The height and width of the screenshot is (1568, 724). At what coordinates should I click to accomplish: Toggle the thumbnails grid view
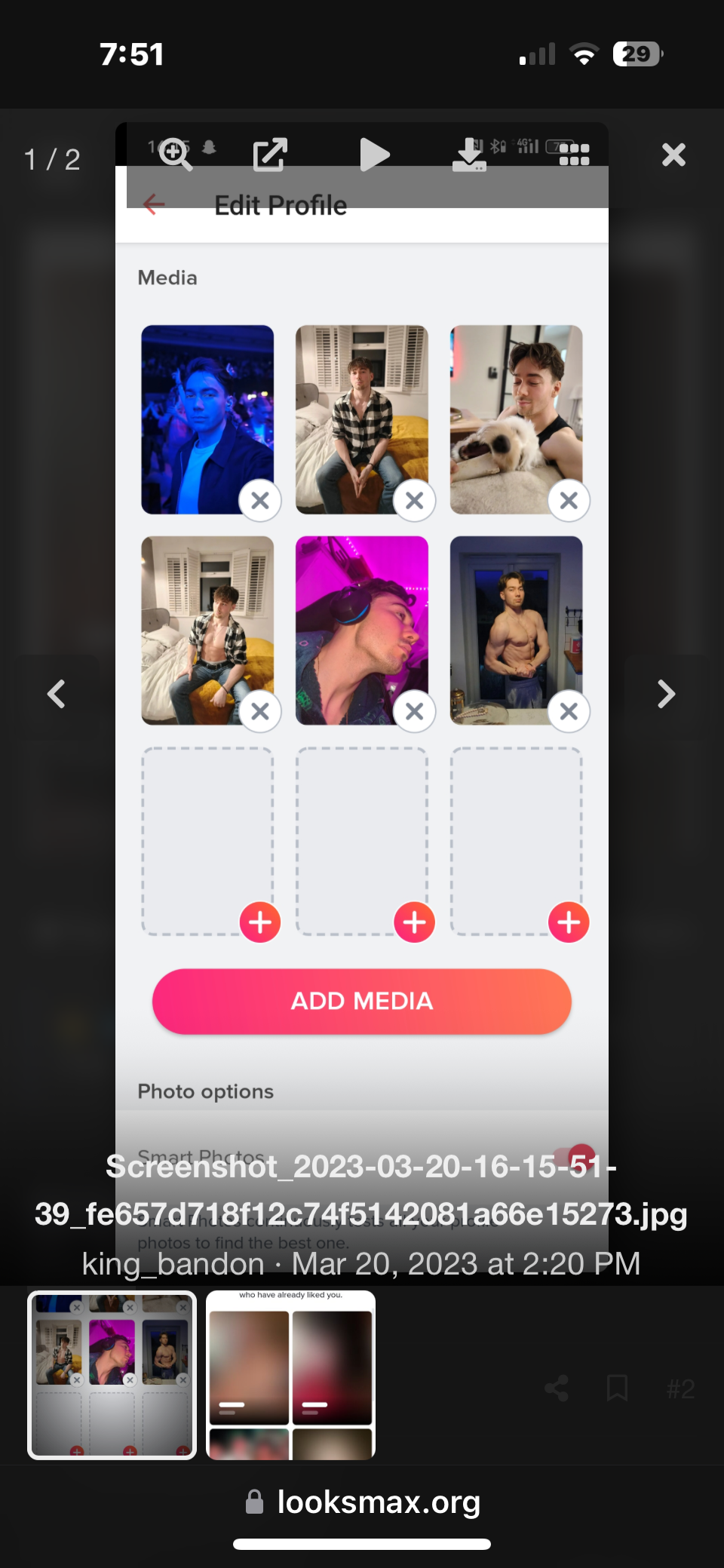(x=574, y=155)
